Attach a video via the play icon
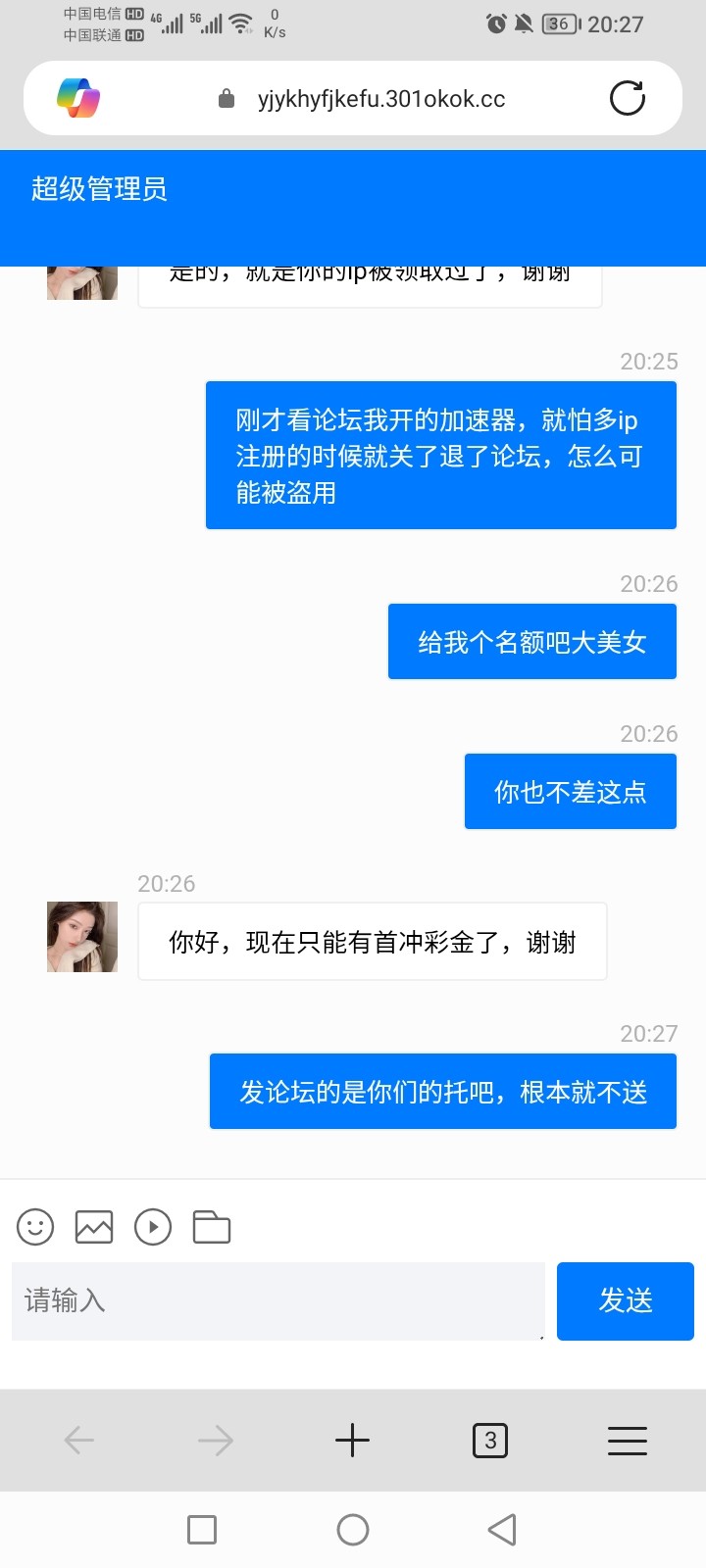 point(153,1227)
